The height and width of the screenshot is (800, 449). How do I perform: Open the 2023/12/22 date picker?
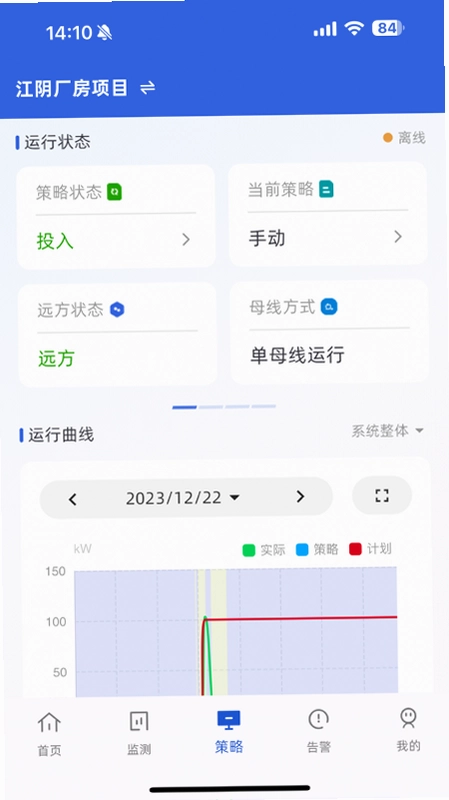pyautogui.click(x=183, y=498)
